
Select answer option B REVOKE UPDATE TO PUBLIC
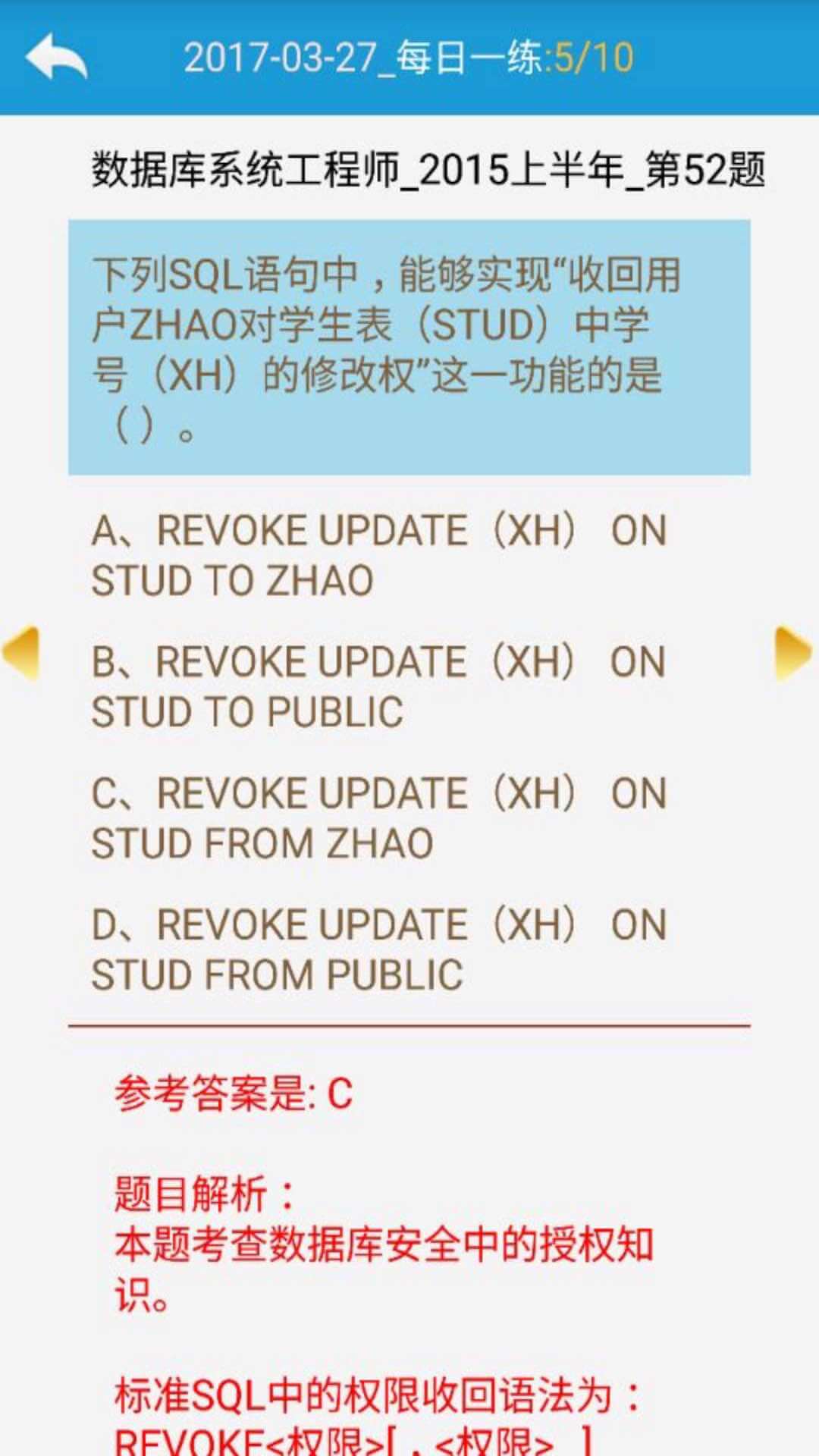pos(379,686)
